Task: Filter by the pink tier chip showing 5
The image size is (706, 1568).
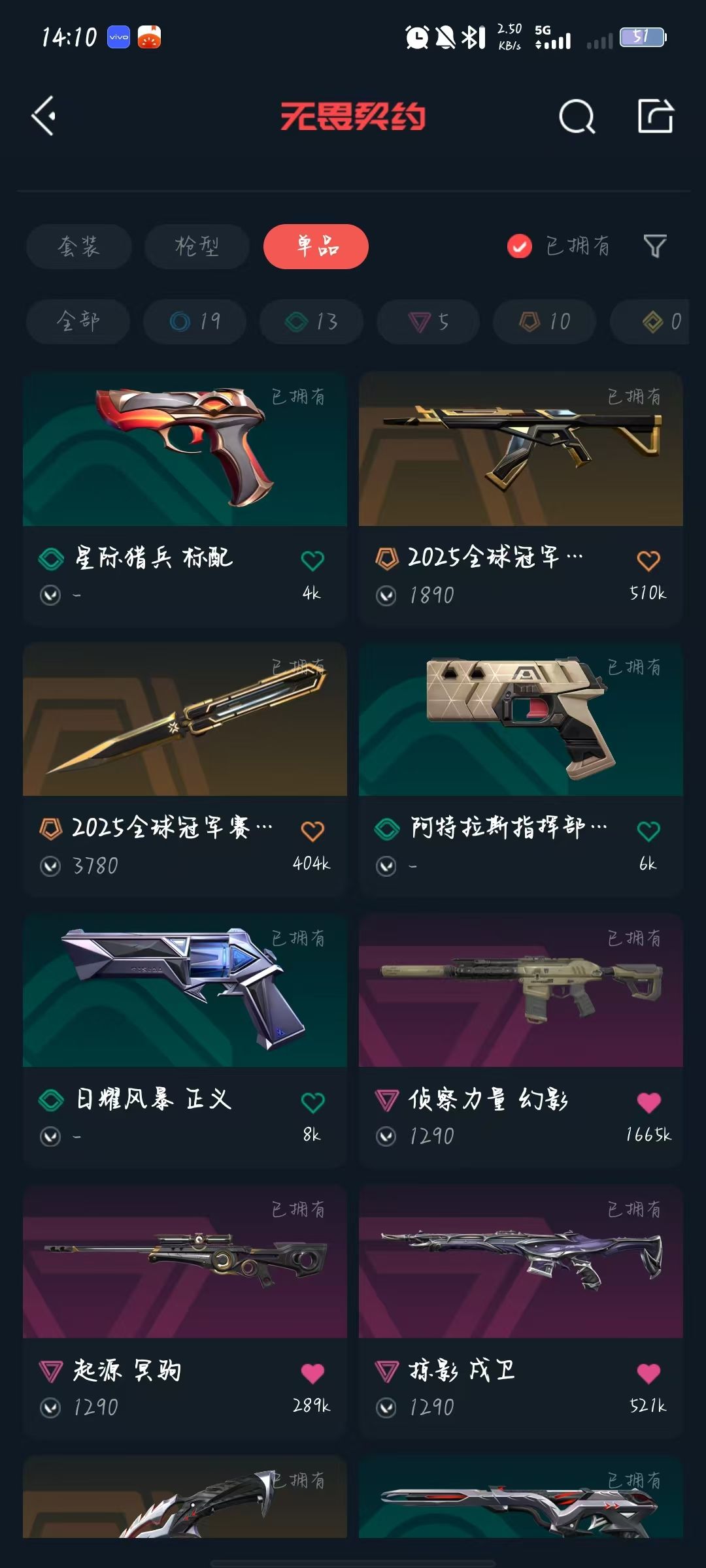Action: [428, 321]
